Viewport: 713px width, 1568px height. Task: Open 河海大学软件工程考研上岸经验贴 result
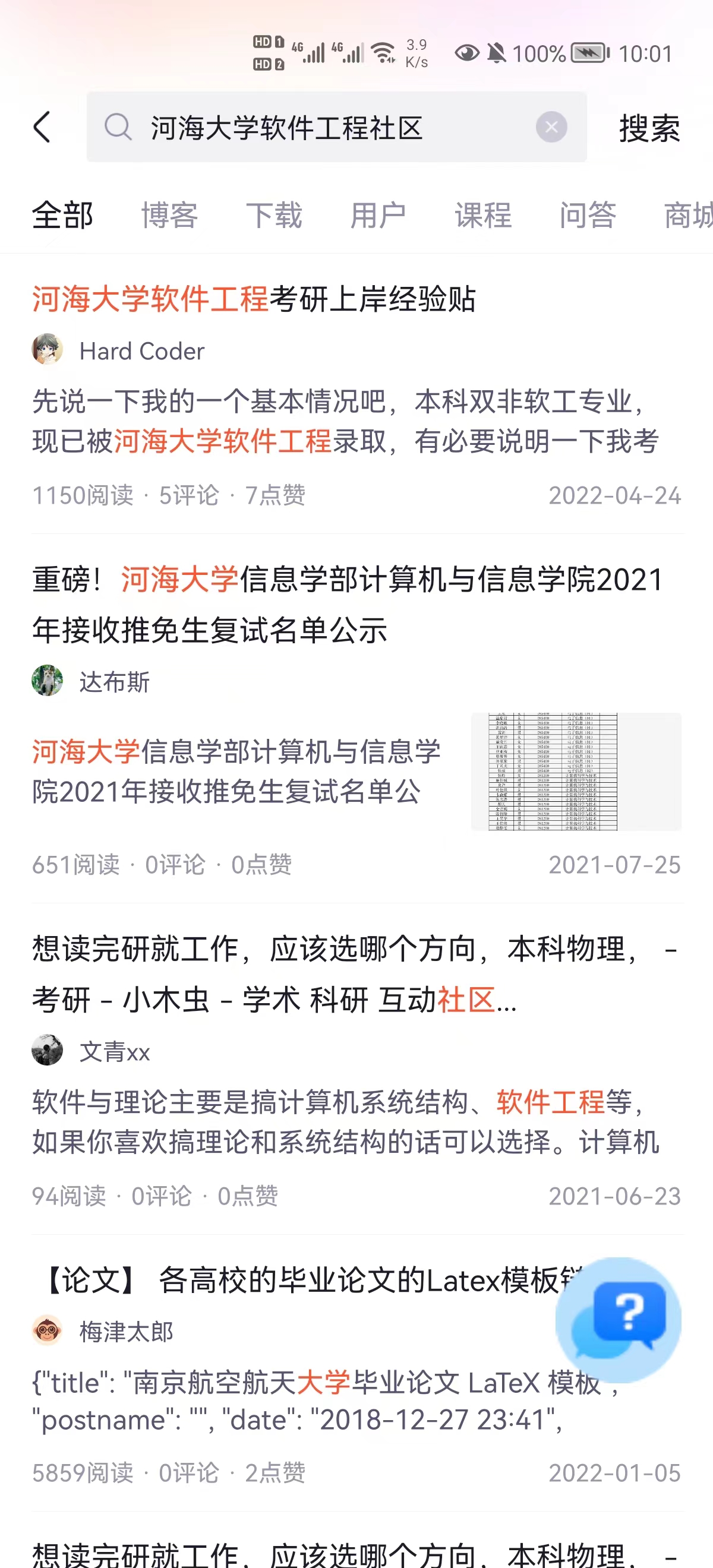click(x=254, y=299)
